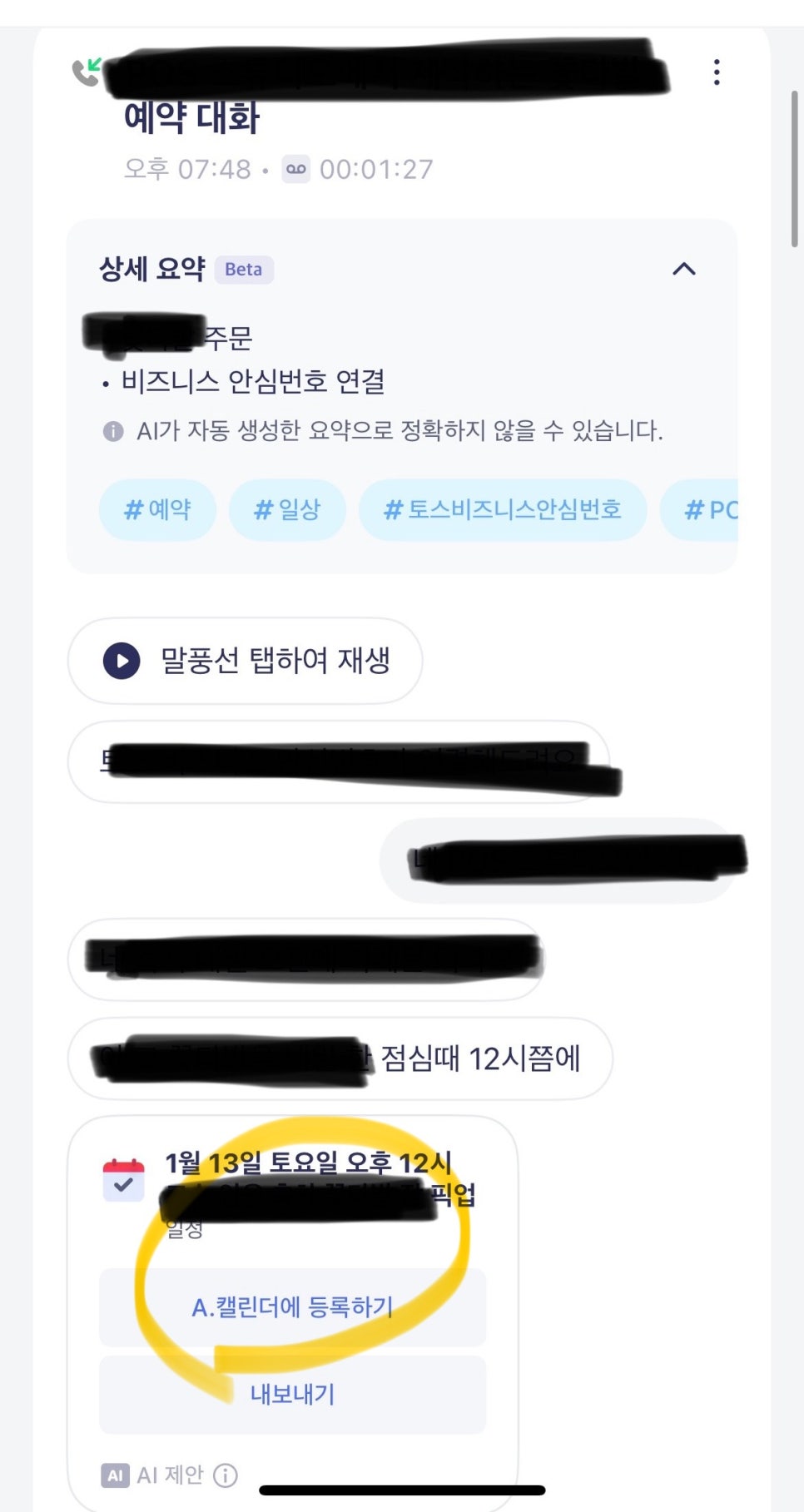
Task: Play recording via 말풍선 탭하여 재생
Action: coord(245,661)
